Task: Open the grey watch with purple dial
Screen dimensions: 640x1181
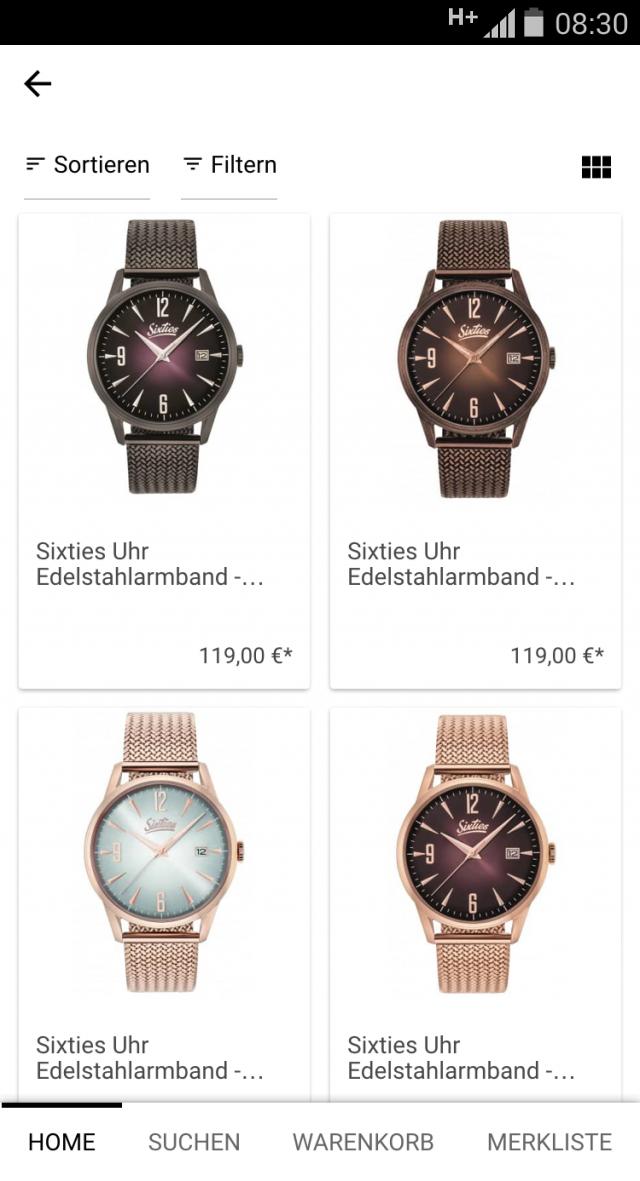Action: click(x=164, y=356)
